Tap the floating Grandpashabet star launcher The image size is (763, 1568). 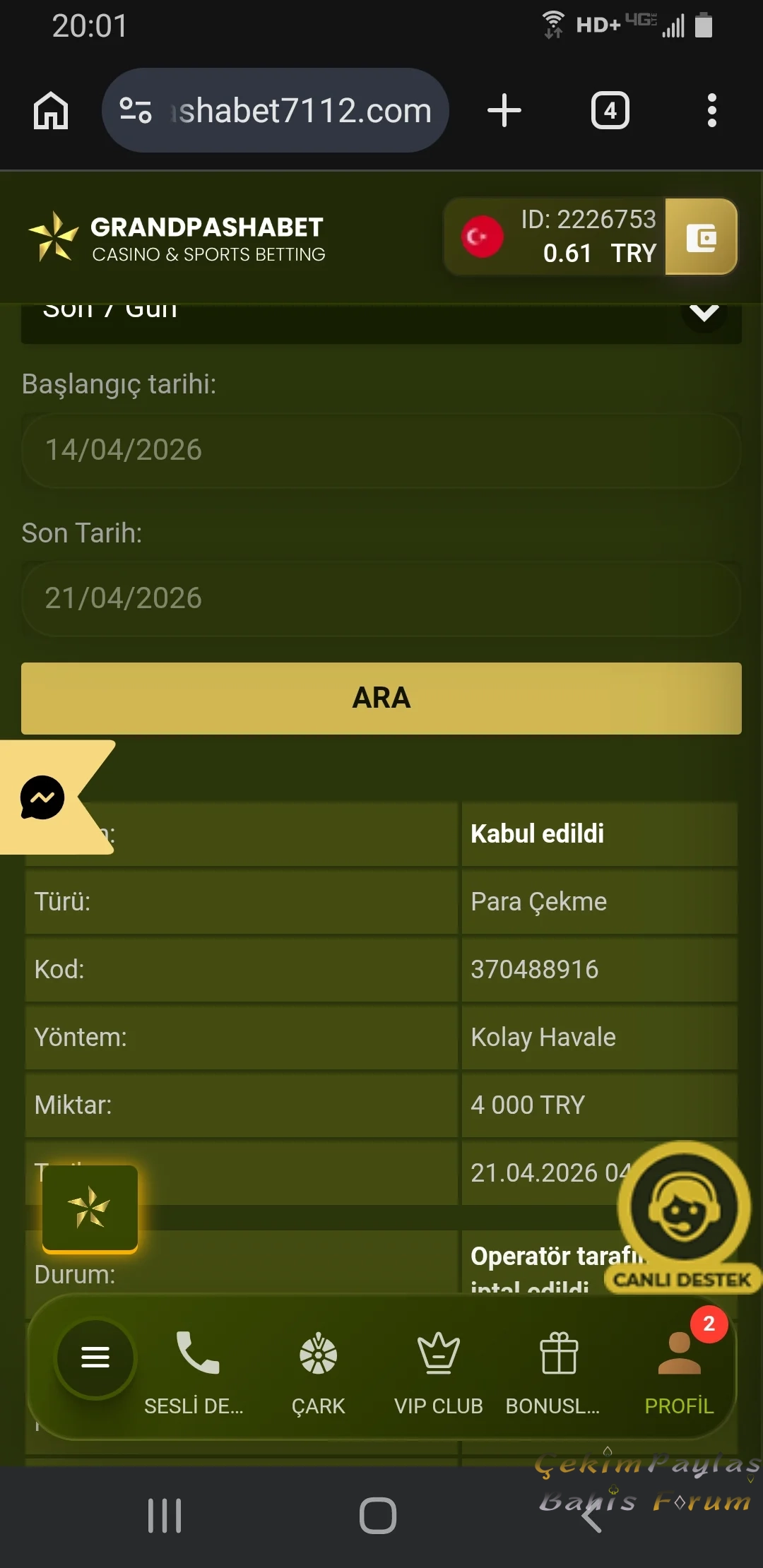tap(90, 1210)
